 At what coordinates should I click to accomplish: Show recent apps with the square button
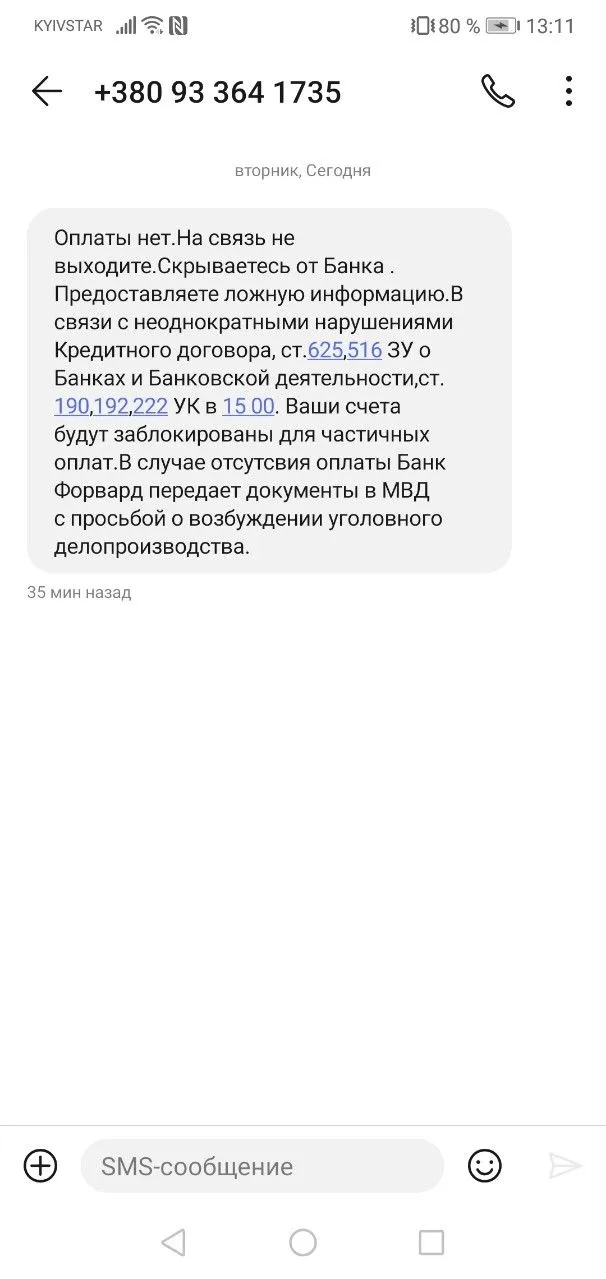click(431, 1243)
